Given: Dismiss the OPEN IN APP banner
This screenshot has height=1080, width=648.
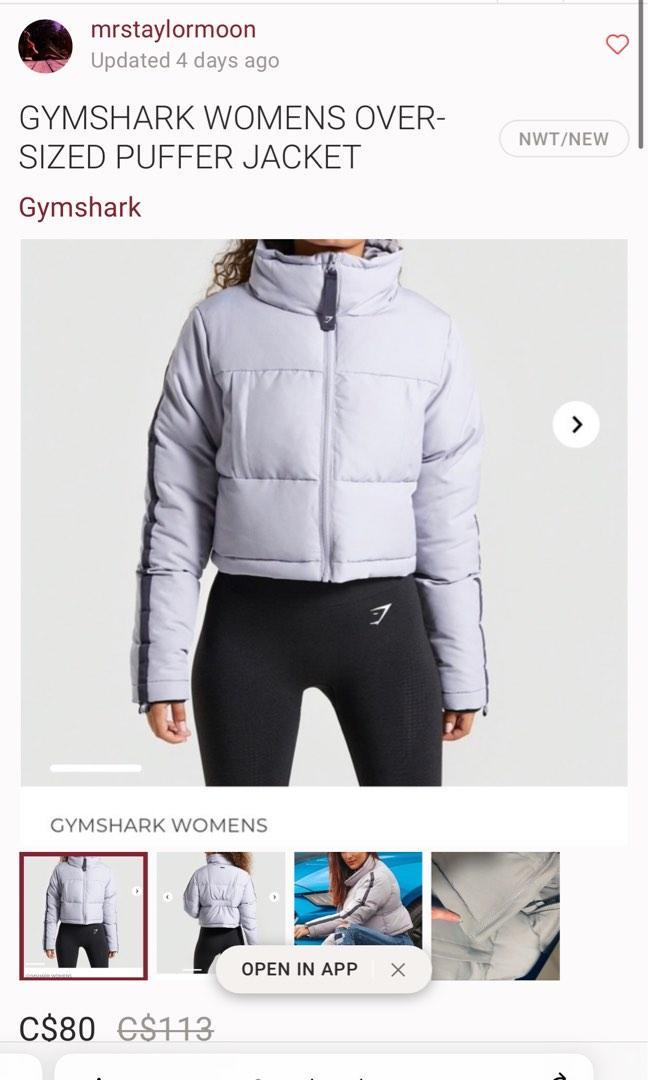Looking at the screenshot, I should [398, 969].
